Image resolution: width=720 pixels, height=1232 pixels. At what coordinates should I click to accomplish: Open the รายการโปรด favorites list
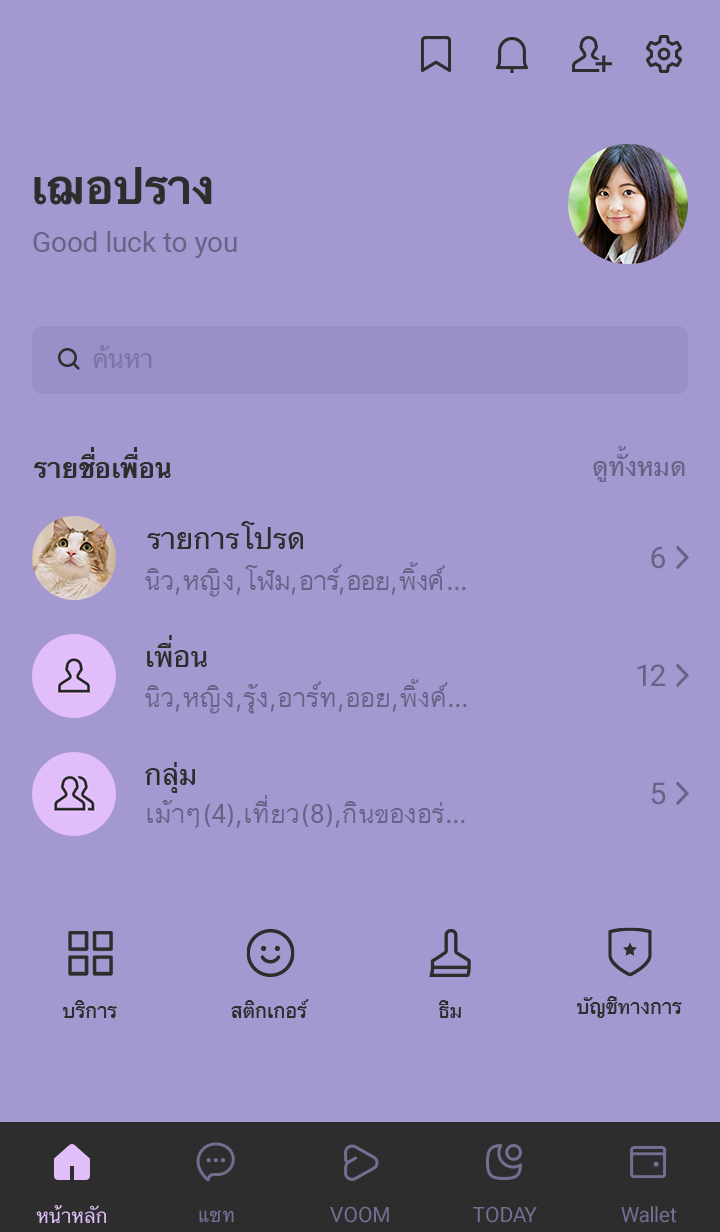pyautogui.click(x=360, y=558)
